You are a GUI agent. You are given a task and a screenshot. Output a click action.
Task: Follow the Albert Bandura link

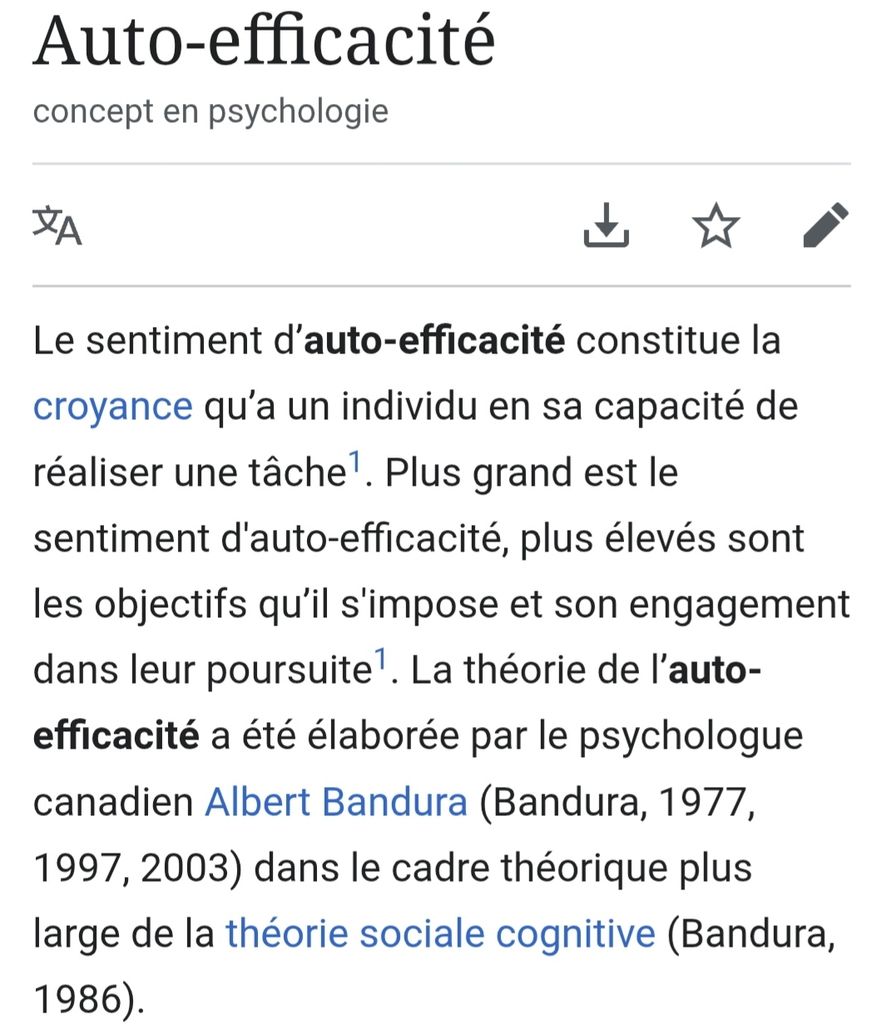pos(336,802)
